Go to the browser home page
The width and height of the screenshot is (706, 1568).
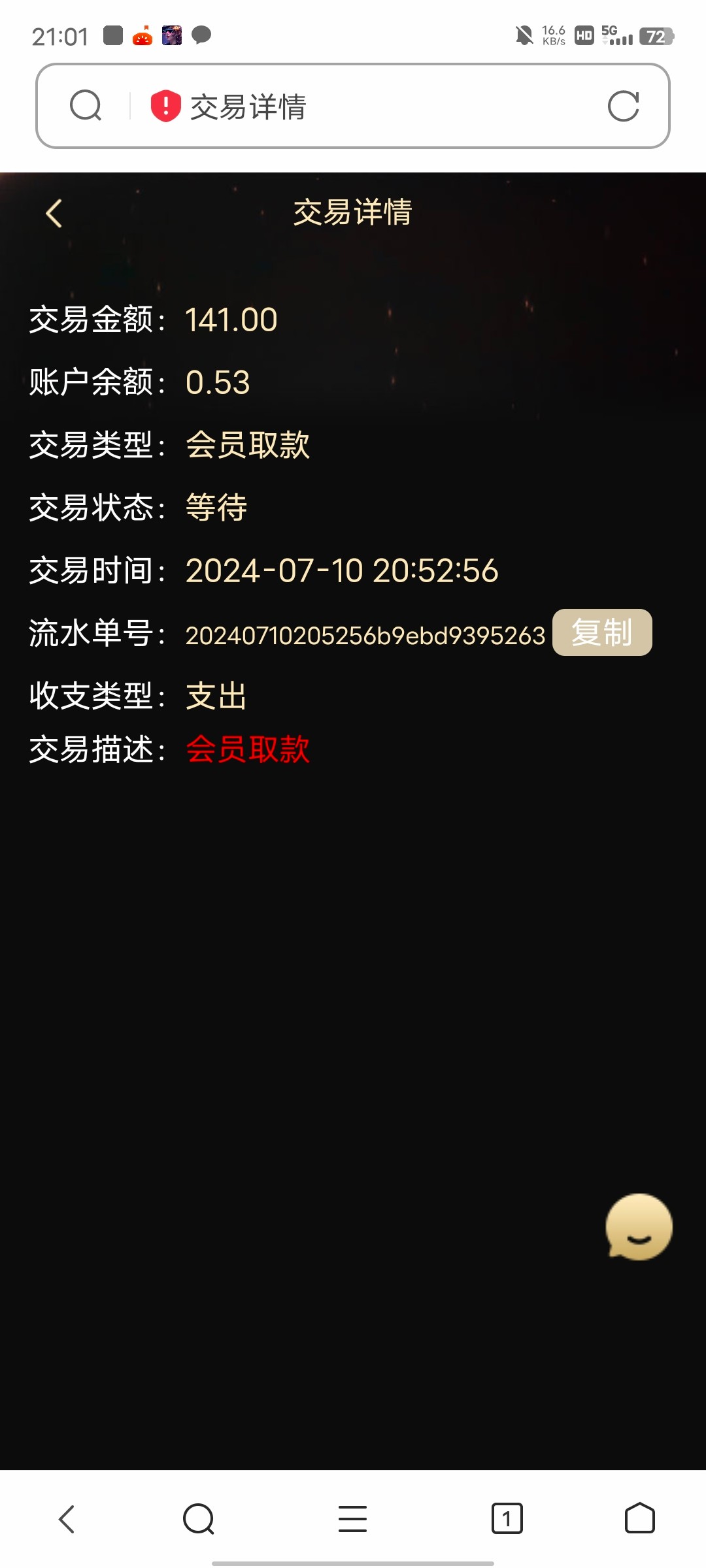click(639, 1519)
